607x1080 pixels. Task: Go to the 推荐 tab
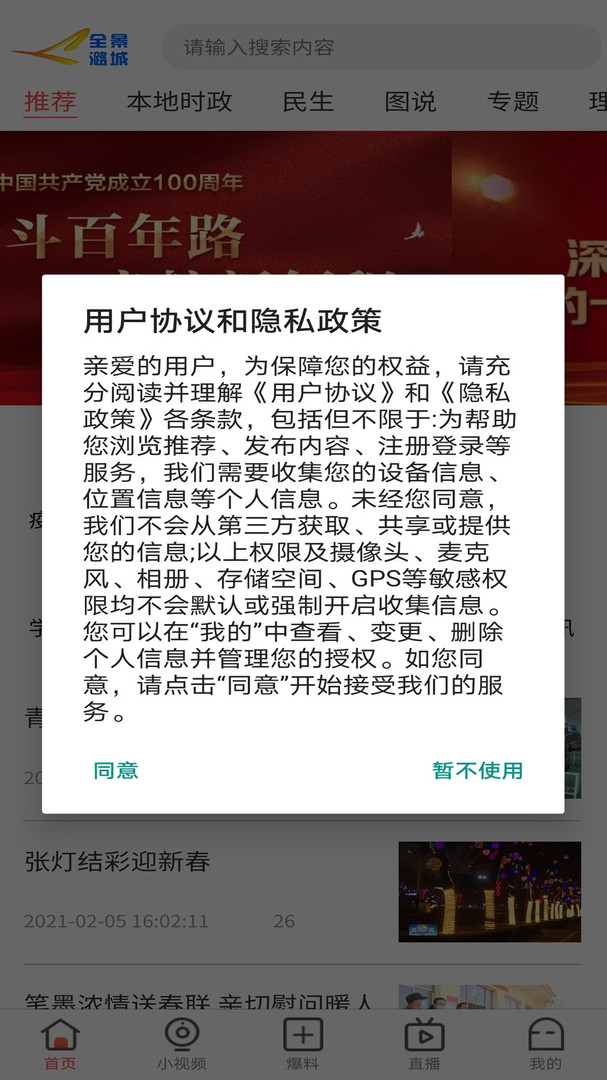coord(50,101)
